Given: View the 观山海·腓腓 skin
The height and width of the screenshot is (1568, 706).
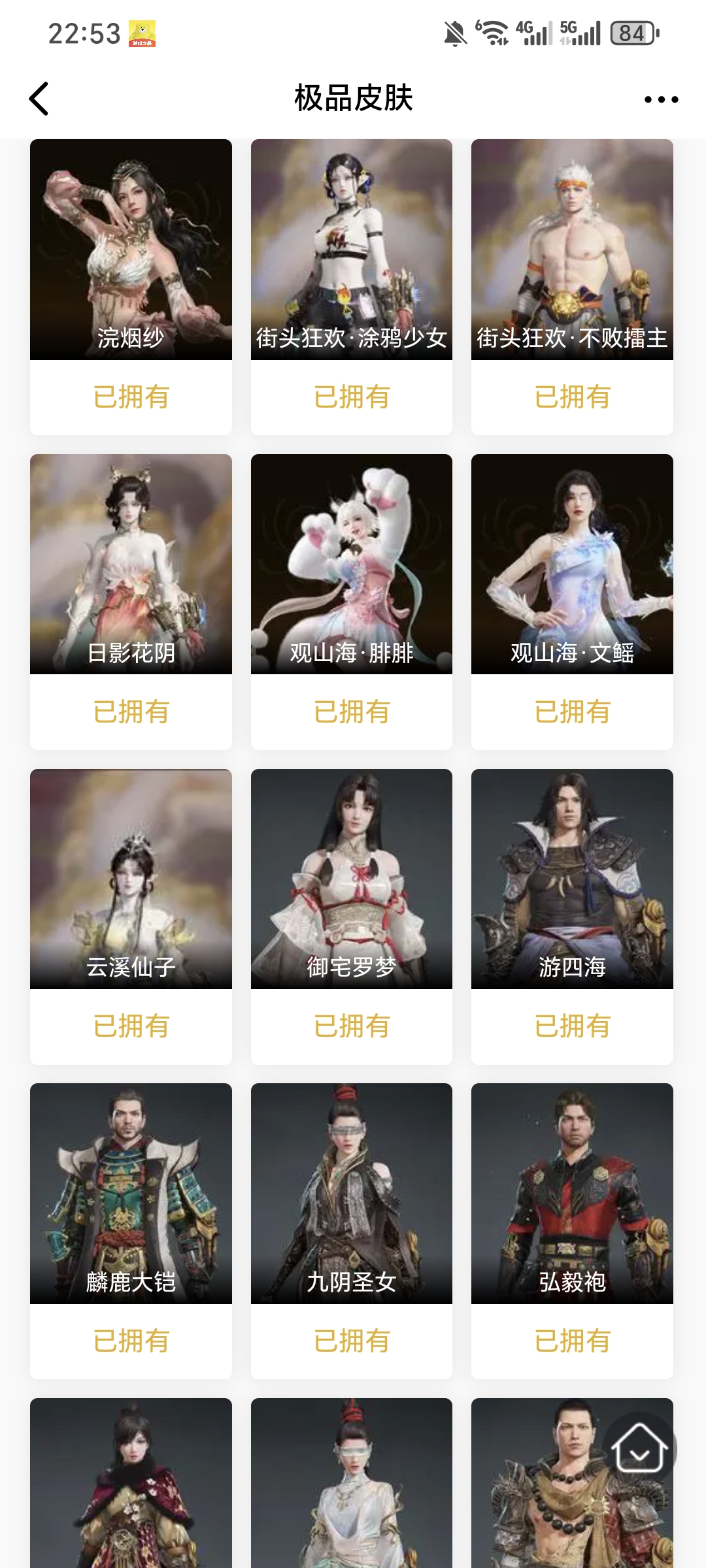Looking at the screenshot, I should pyautogui.click(x=352, y=564).
